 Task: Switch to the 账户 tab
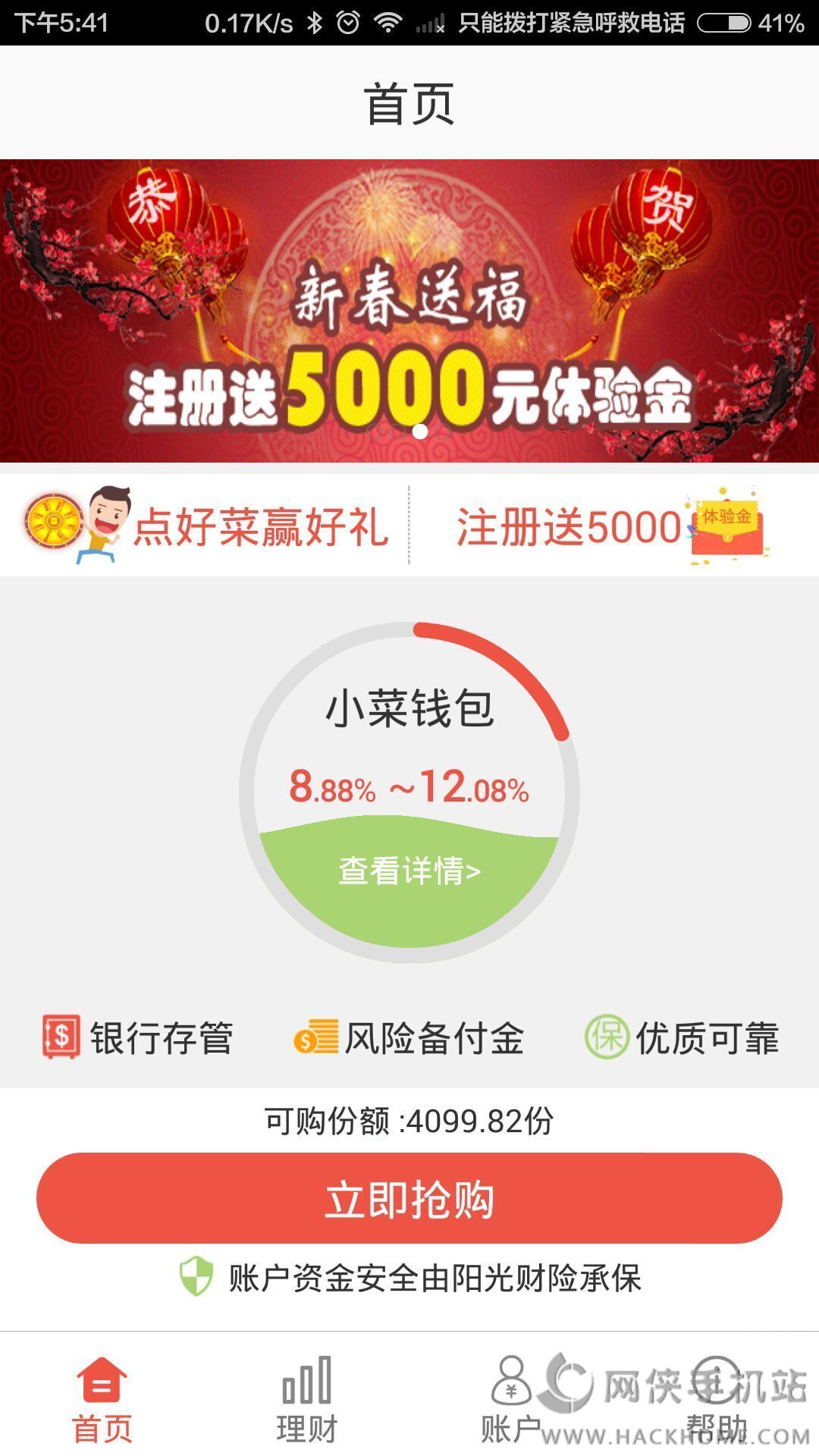click(512, 1399)
